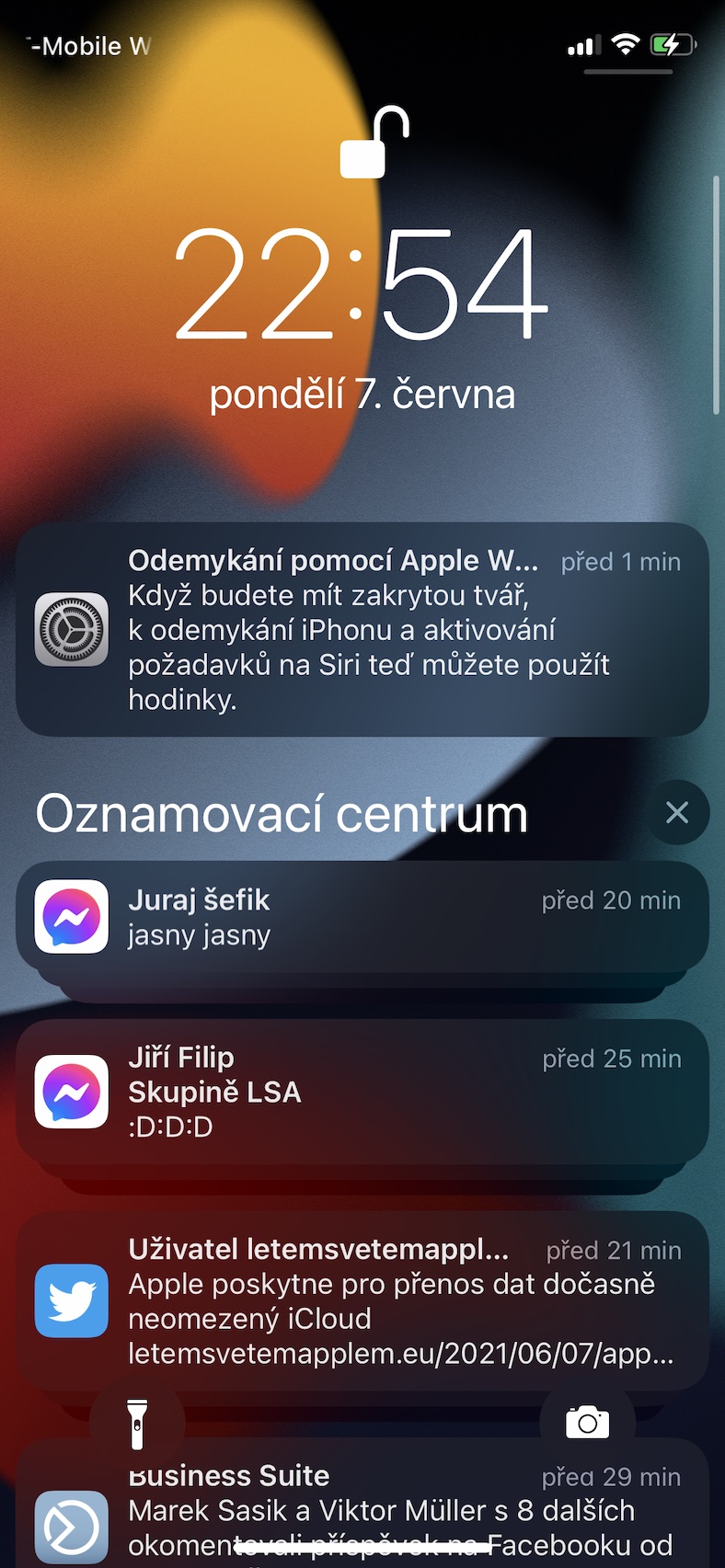This screenshot has width=725, height=1568.
Task: Open the Apple Watch unlocking notification
Action: [362, 629]
